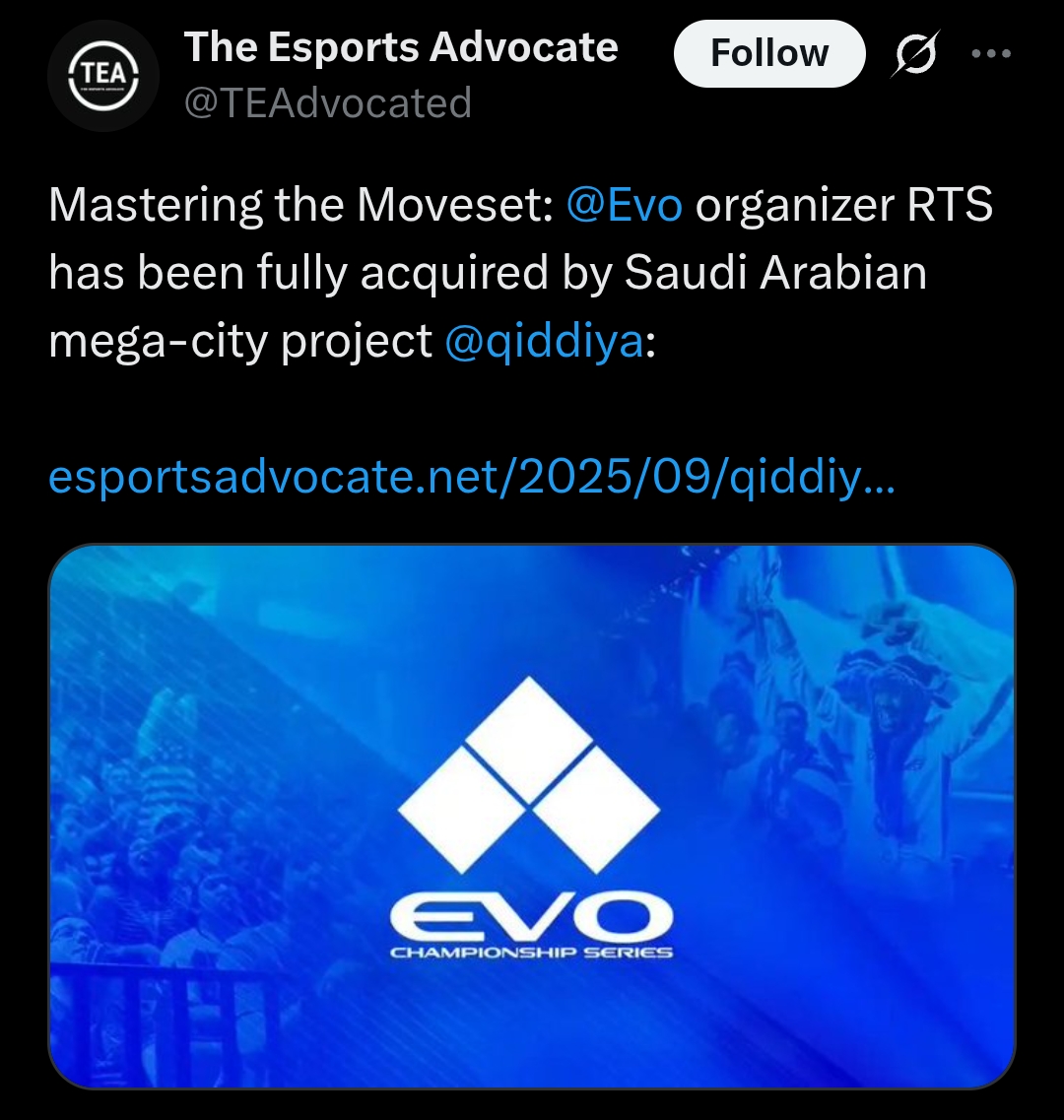1064x1120 pixels.
Task: Open the @Evo mention link
Action: coord(625,205)
